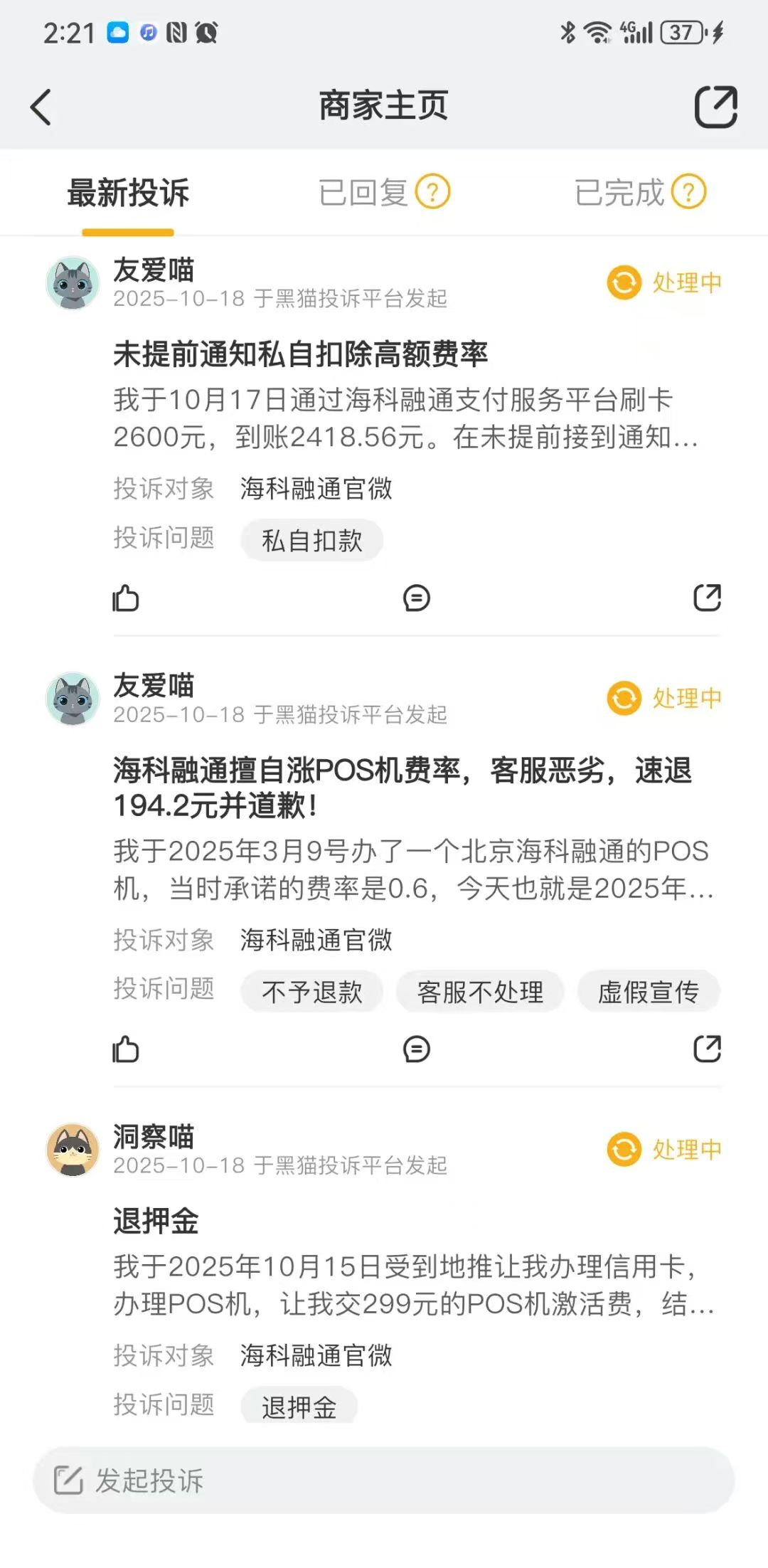Open the 海科融通官微 complaint target link

point(315,489)
